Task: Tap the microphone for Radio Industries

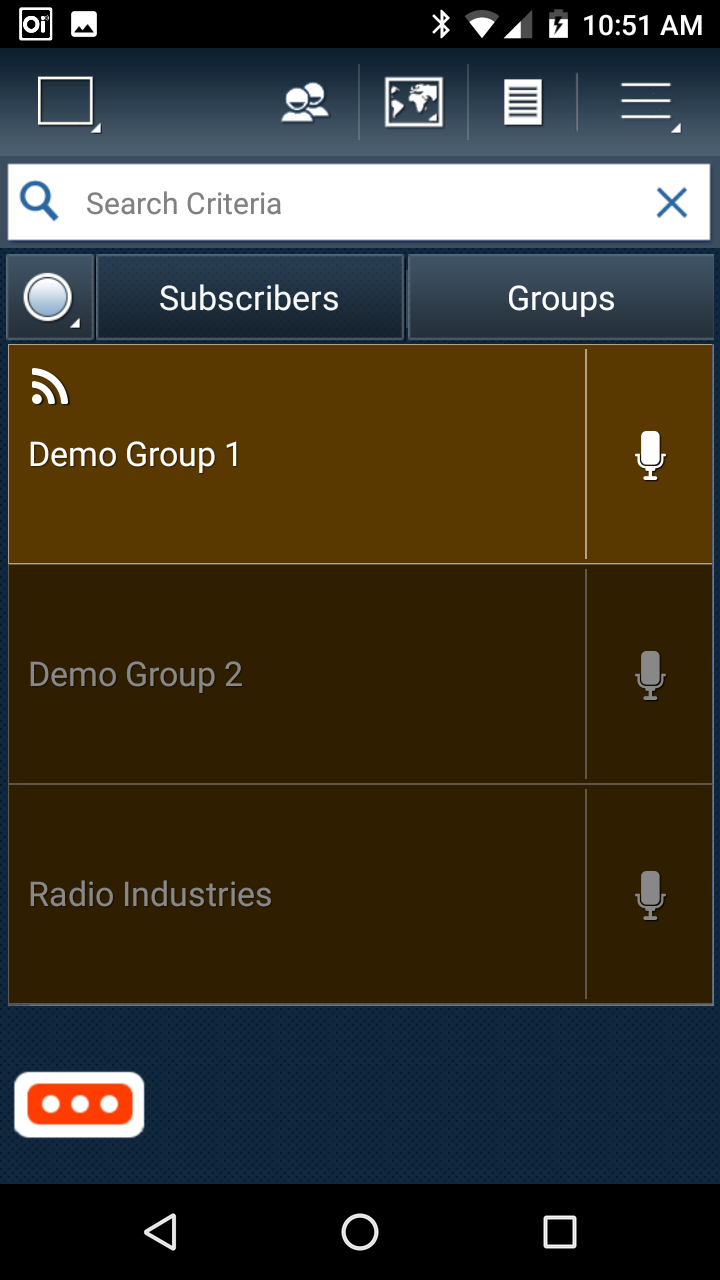Action: point(650,895)
